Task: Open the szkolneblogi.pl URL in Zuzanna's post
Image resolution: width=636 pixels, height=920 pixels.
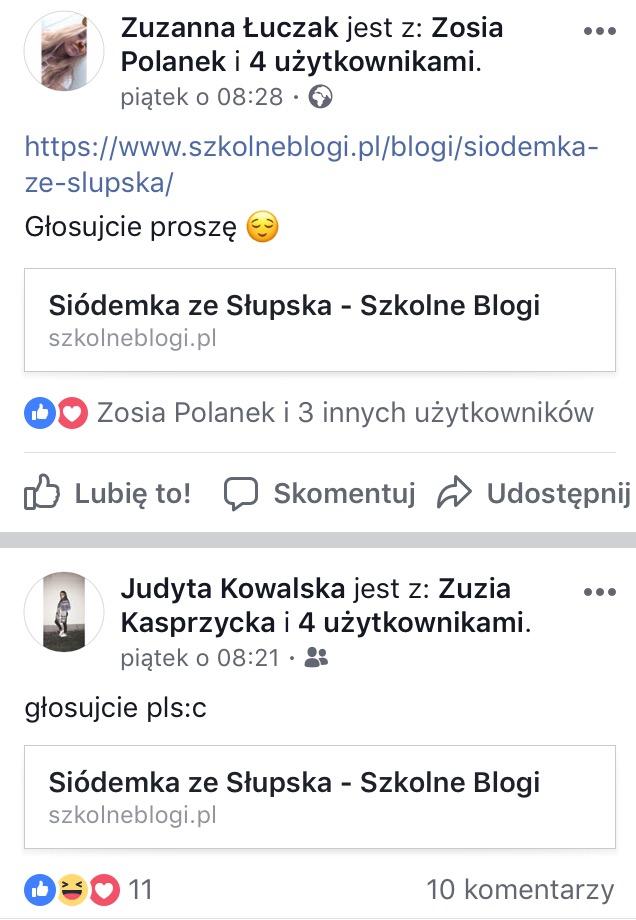Action: (311, 165)
